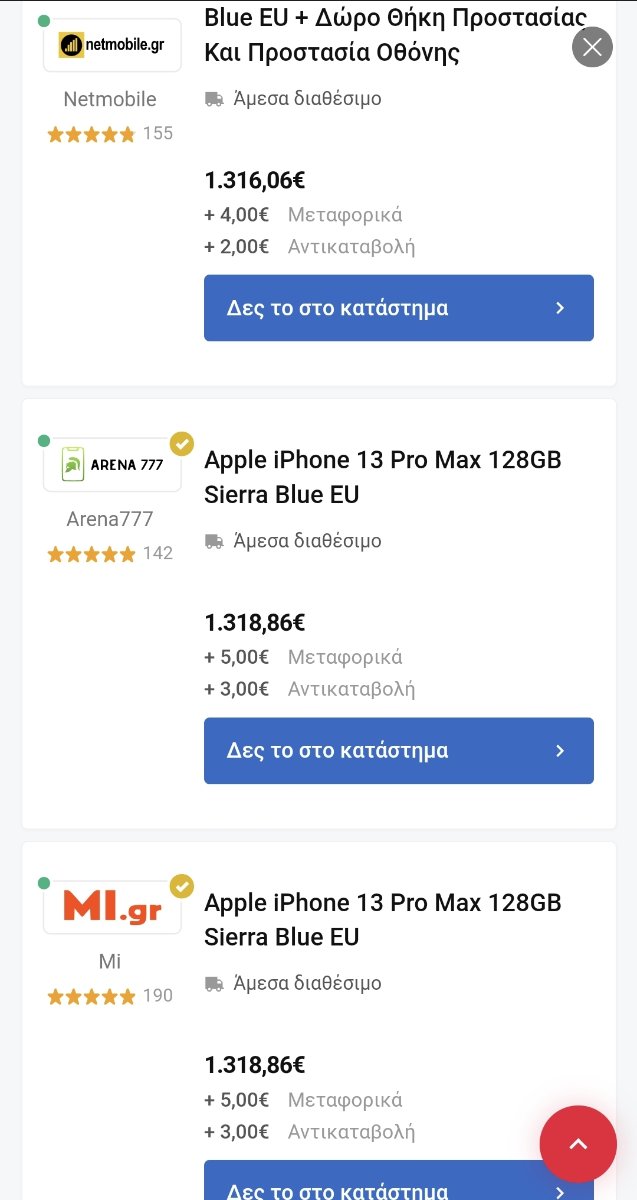The width and height of the screenshot is (637, 1200).
Task: View Mi store rating of 190 reviews
Action: [110, 996]
